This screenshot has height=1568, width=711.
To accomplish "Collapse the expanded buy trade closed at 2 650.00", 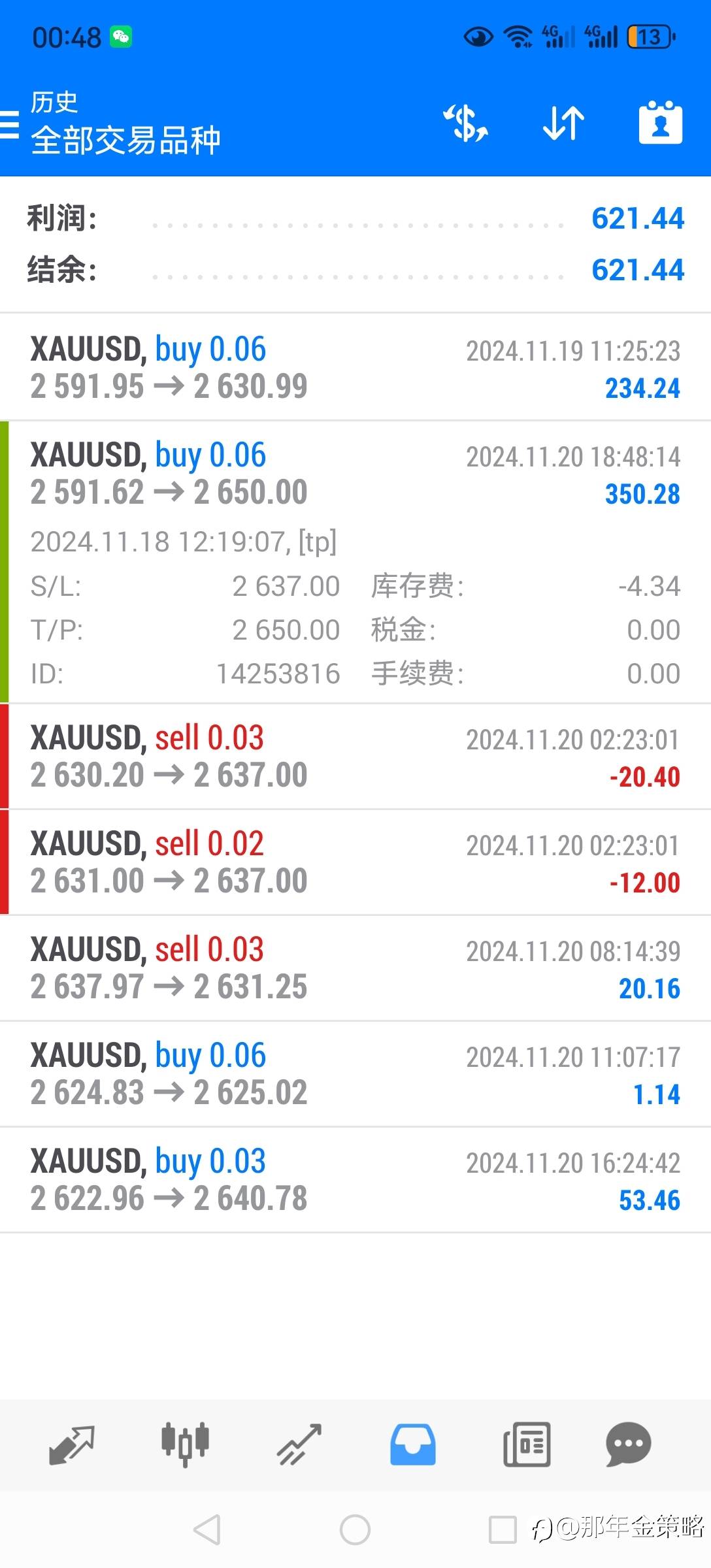I will point(355,474).
